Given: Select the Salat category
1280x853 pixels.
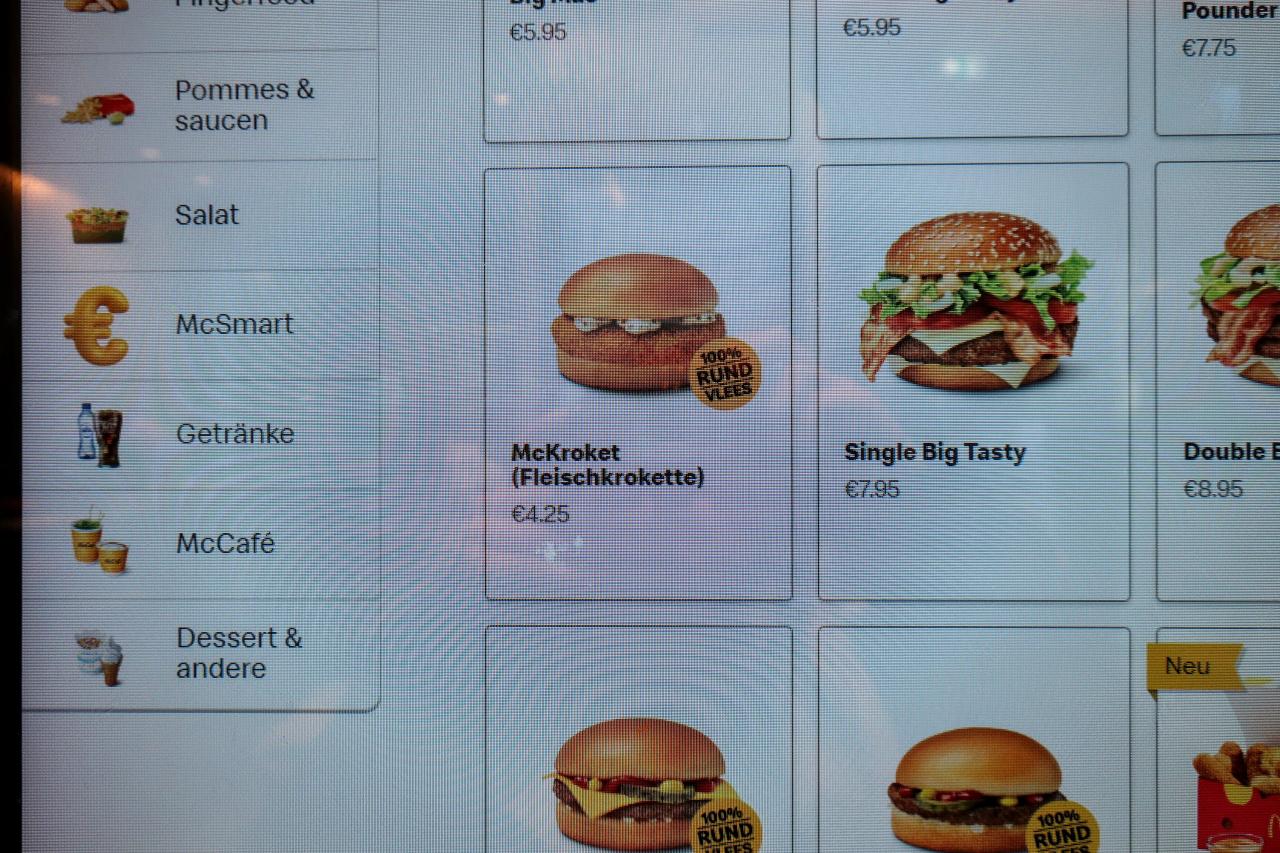Looking at the screenshot, I should point(200,216).
